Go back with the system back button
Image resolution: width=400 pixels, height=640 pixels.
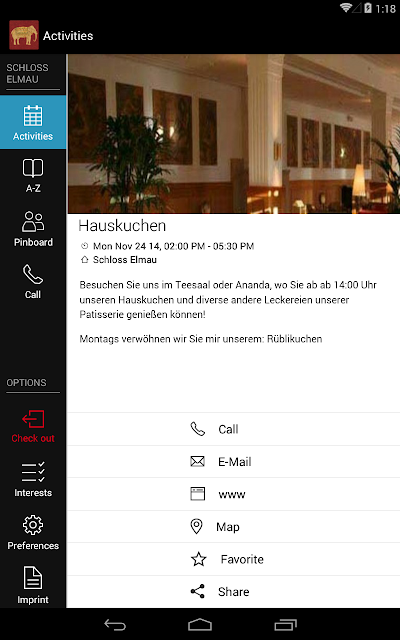click(115, 624)
